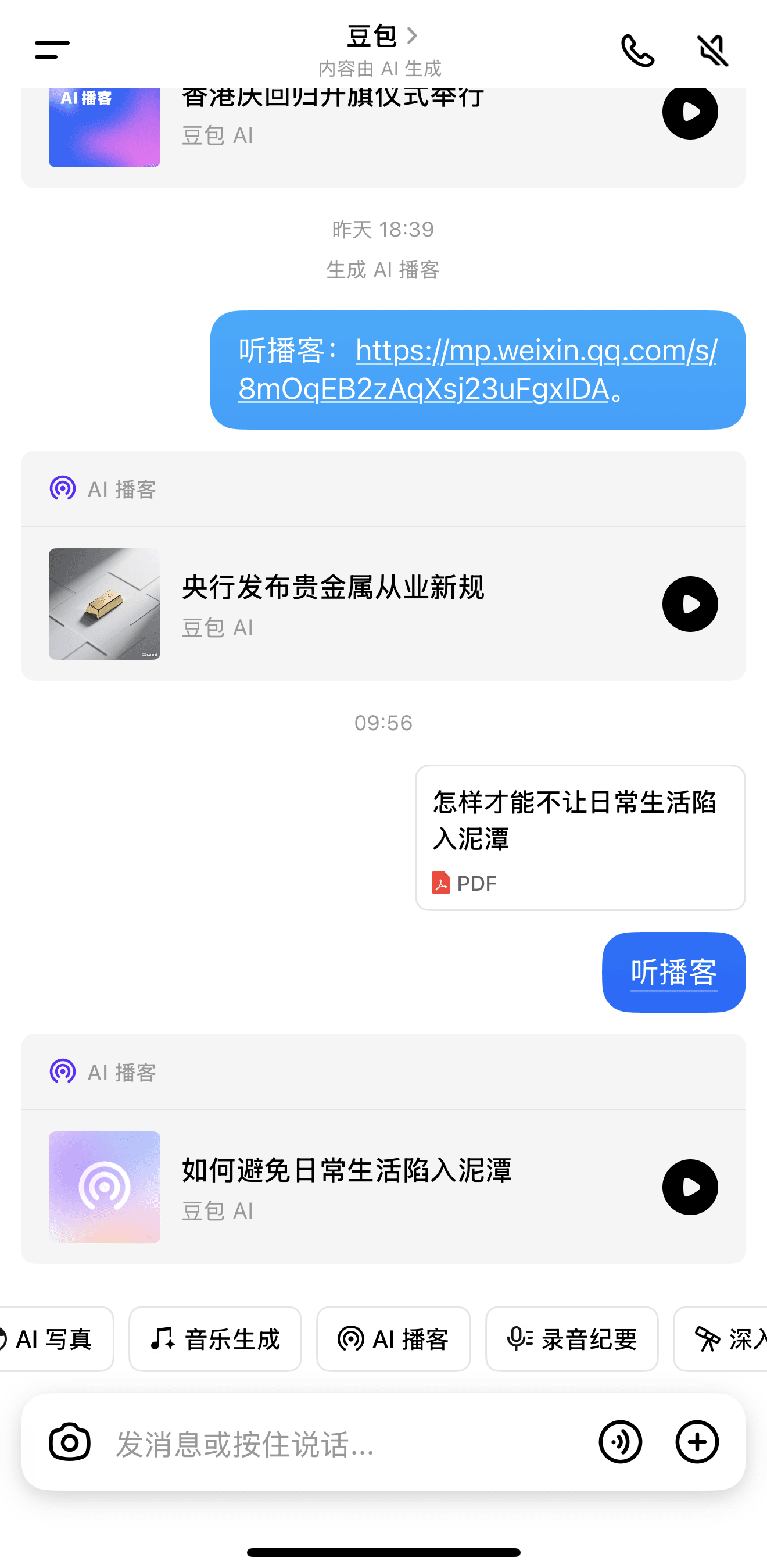Switch to voice input mode

pos(620,1441)
